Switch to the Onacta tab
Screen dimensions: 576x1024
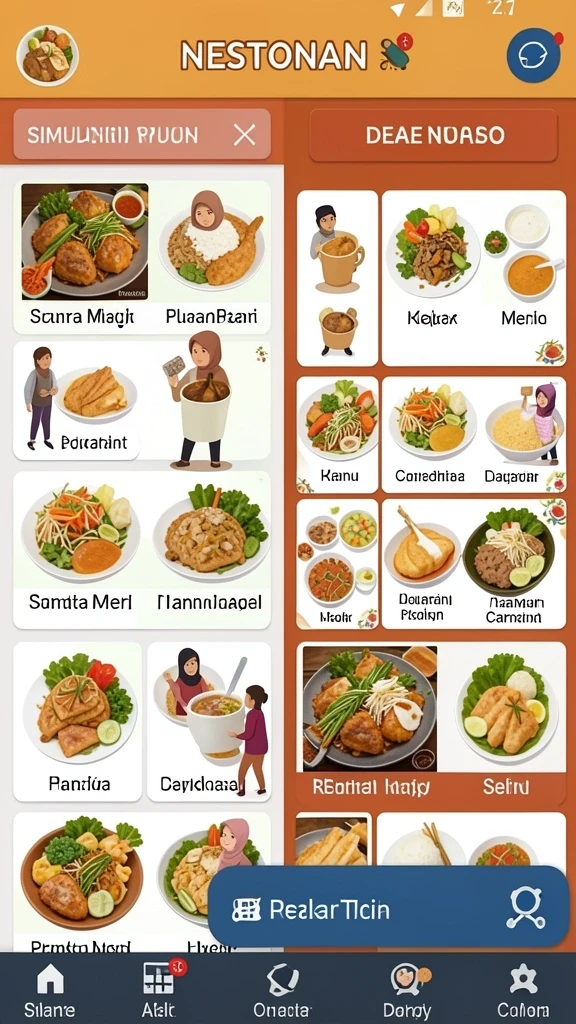pyautogui.click(x=283, y=991)
